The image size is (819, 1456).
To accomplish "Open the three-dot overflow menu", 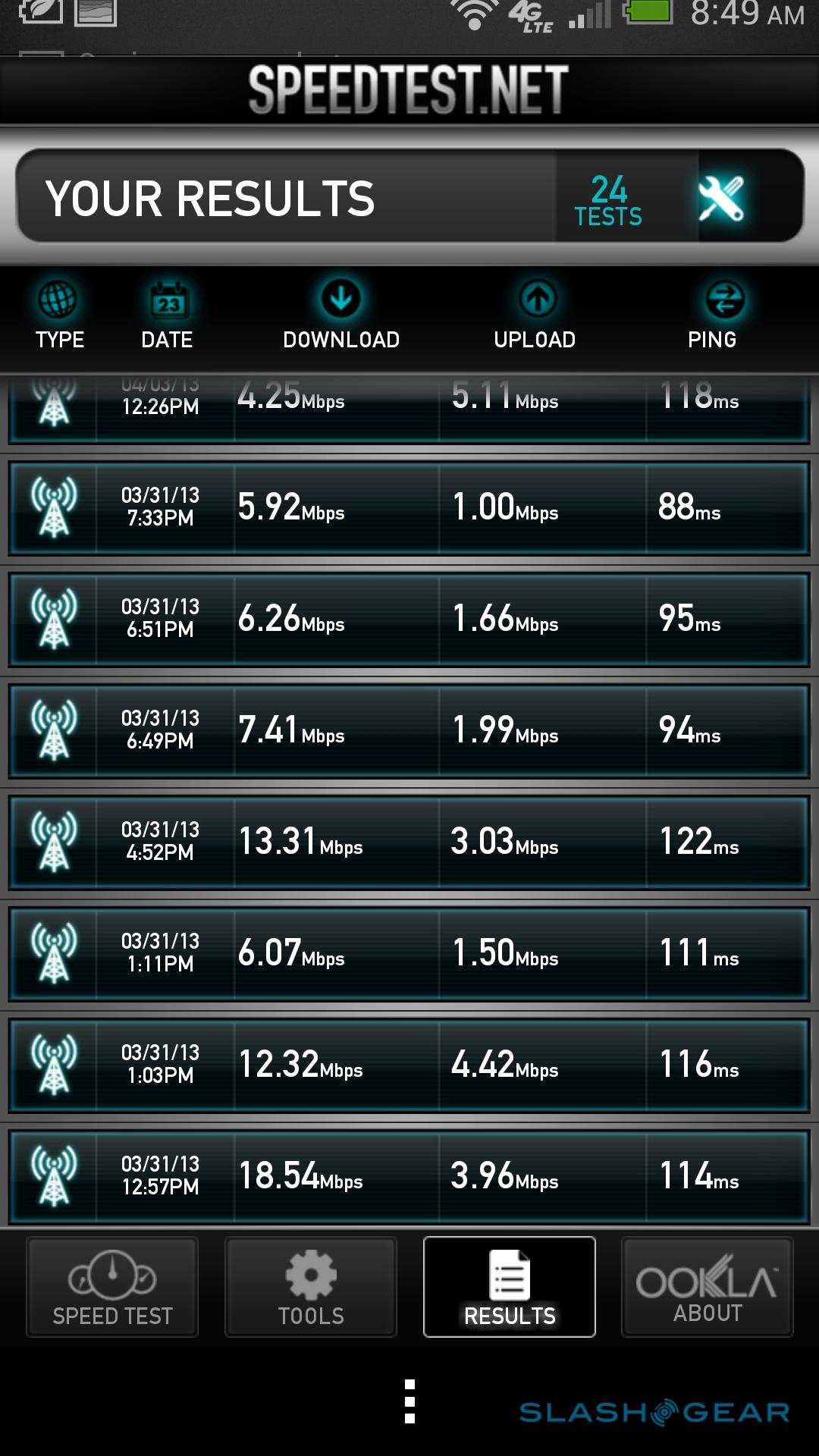I will pyautogui.click(x=409, y=1401).
